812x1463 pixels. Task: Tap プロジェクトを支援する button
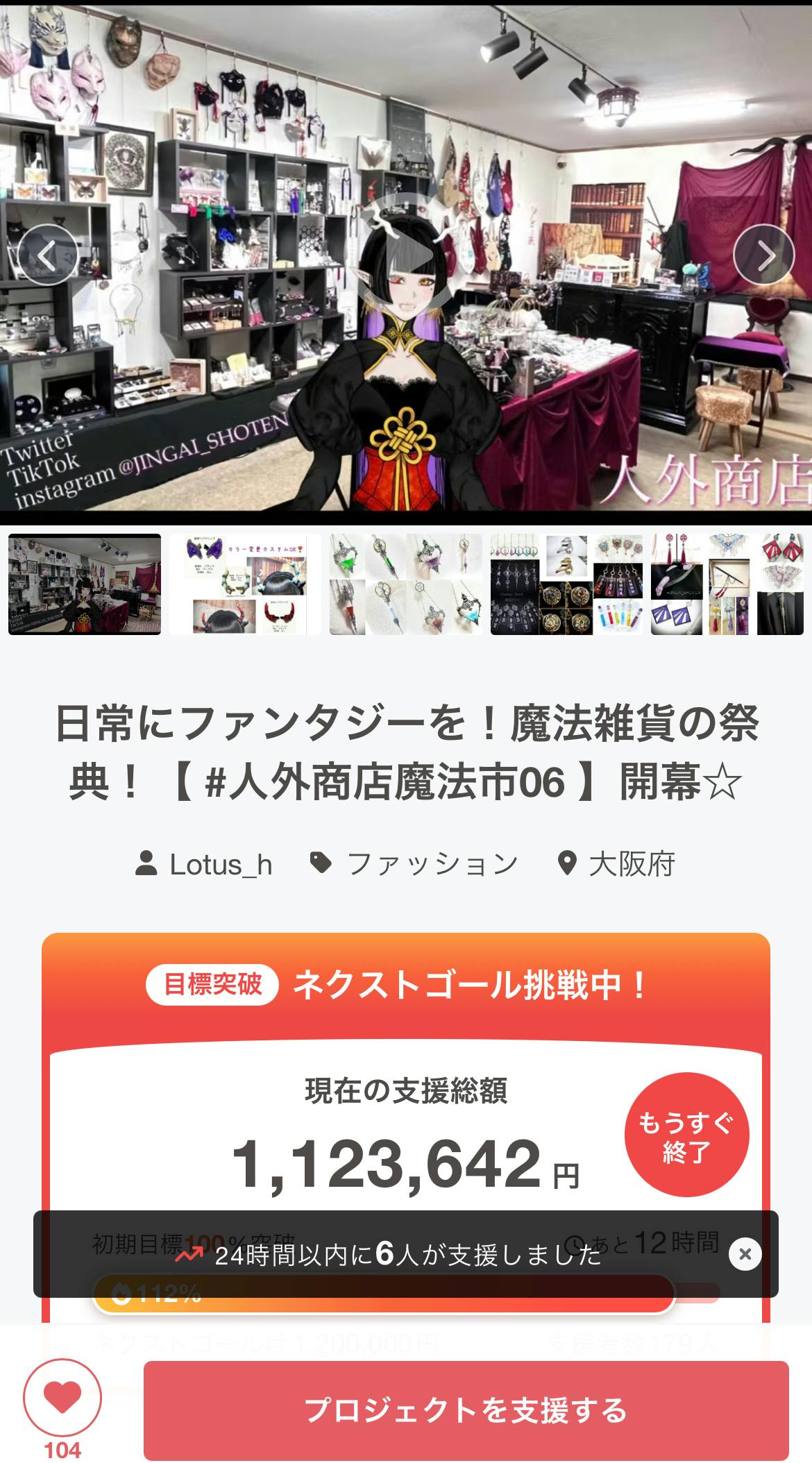coord(466,1410)
